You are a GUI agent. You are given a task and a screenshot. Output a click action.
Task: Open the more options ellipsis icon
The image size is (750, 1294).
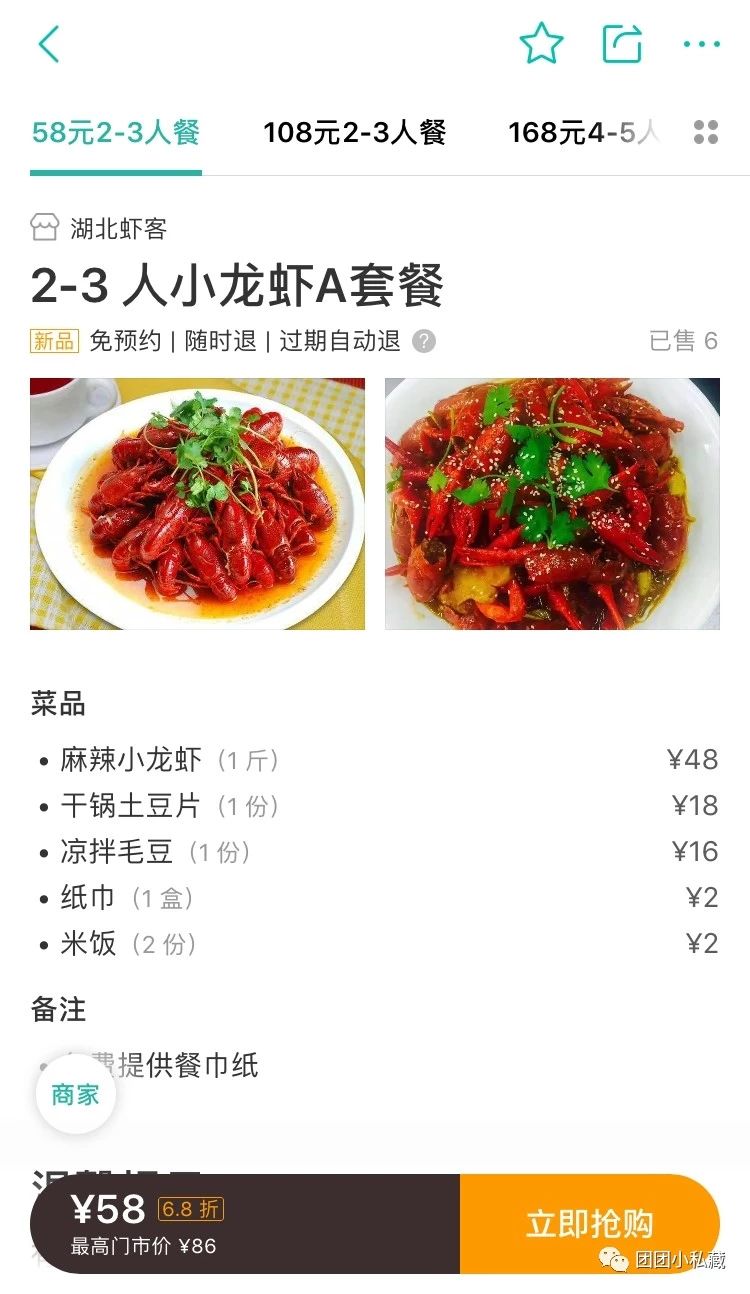point(701,42)
